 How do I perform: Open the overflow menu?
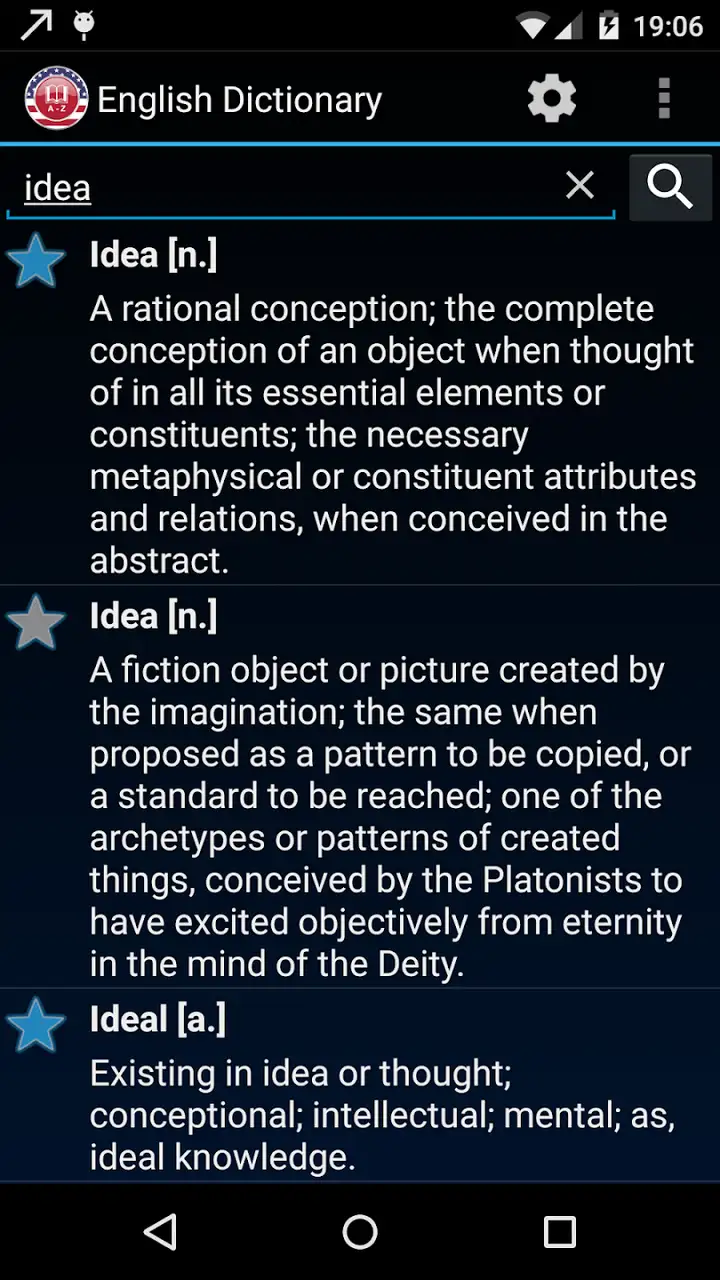pyautogui.click(x=664, y=99)
